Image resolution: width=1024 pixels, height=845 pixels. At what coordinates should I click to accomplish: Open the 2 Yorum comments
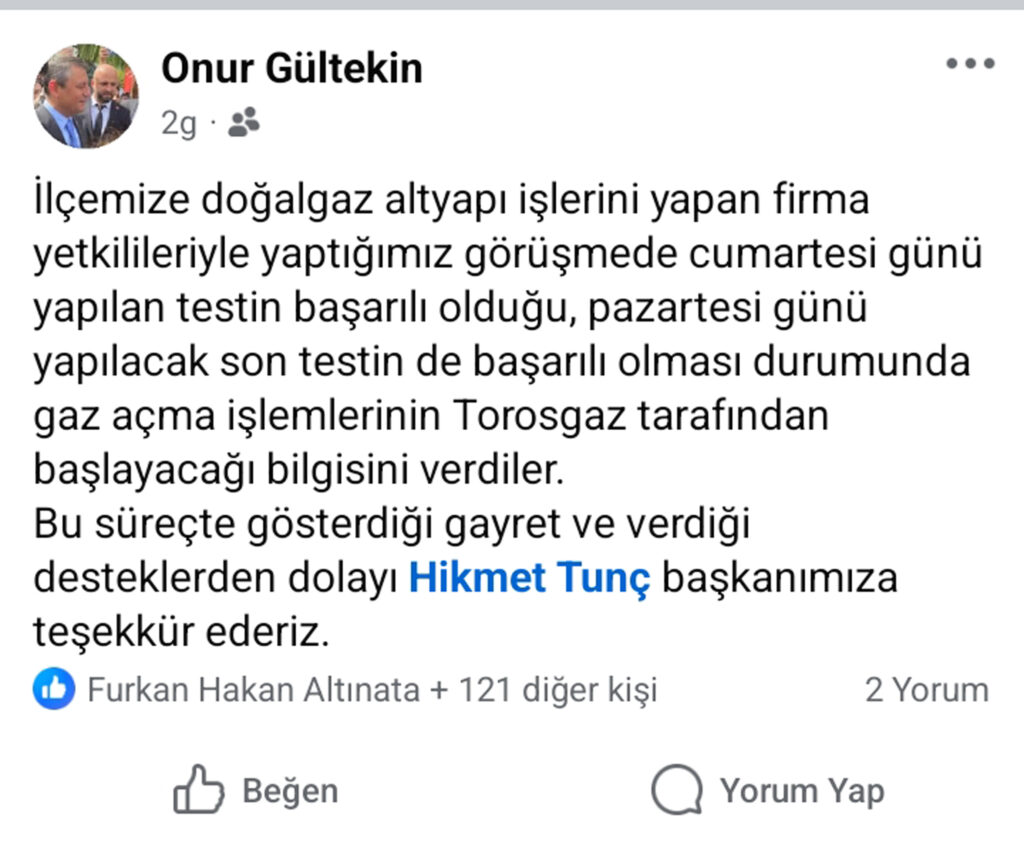click(x=926, y=690)
